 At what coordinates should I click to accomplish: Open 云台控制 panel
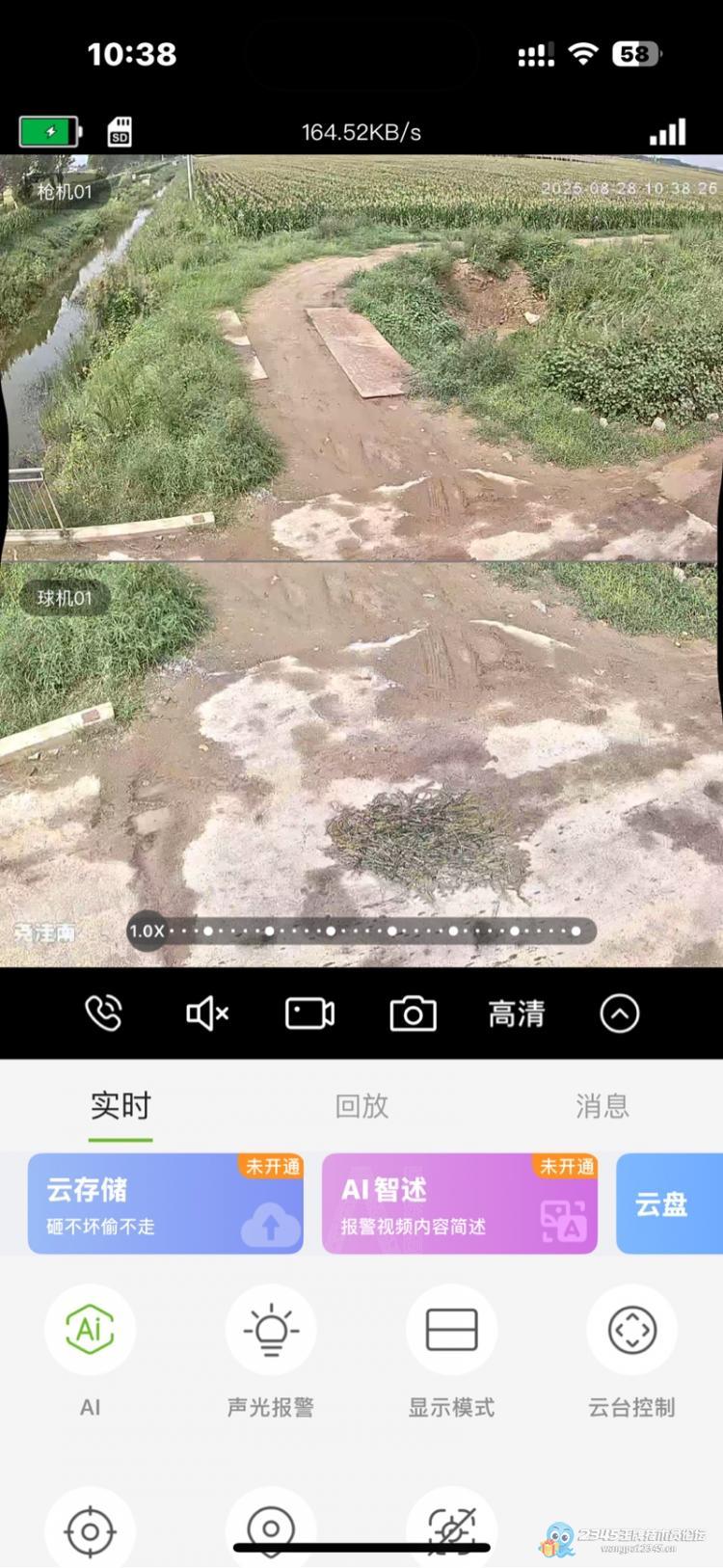pos(631,1331)
